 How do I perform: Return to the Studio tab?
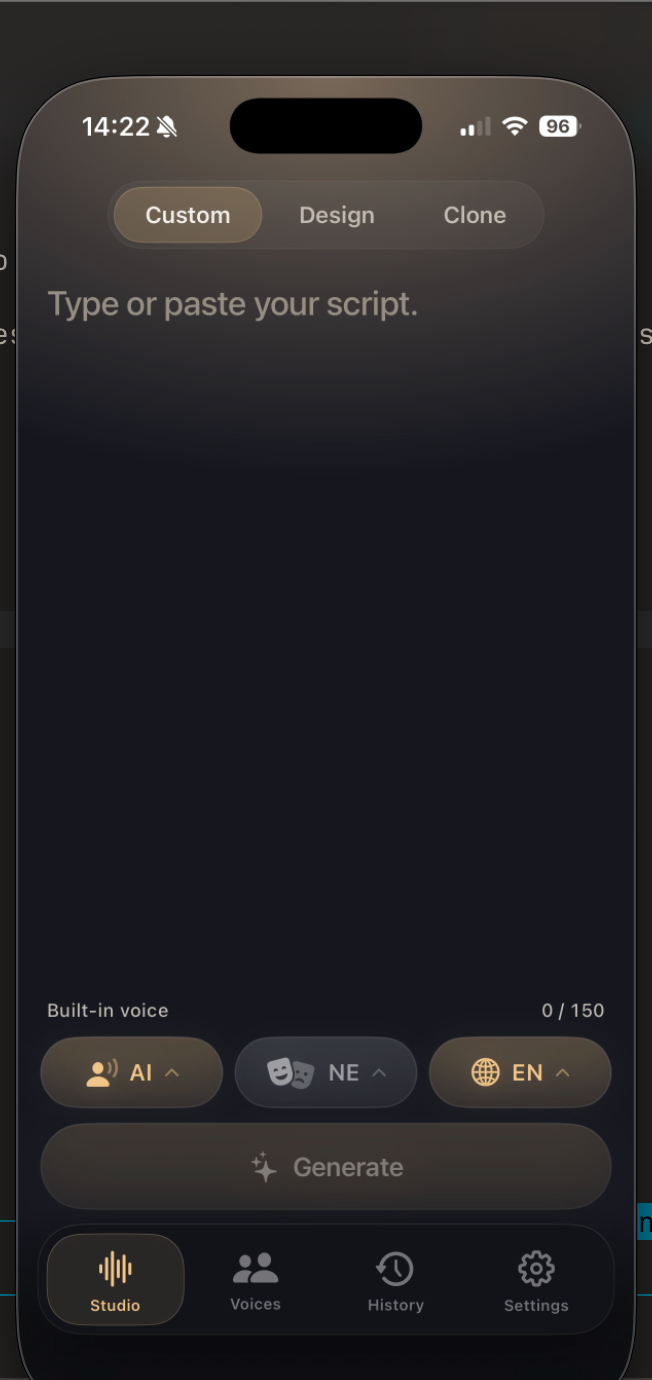click(x=115, y=1280)
